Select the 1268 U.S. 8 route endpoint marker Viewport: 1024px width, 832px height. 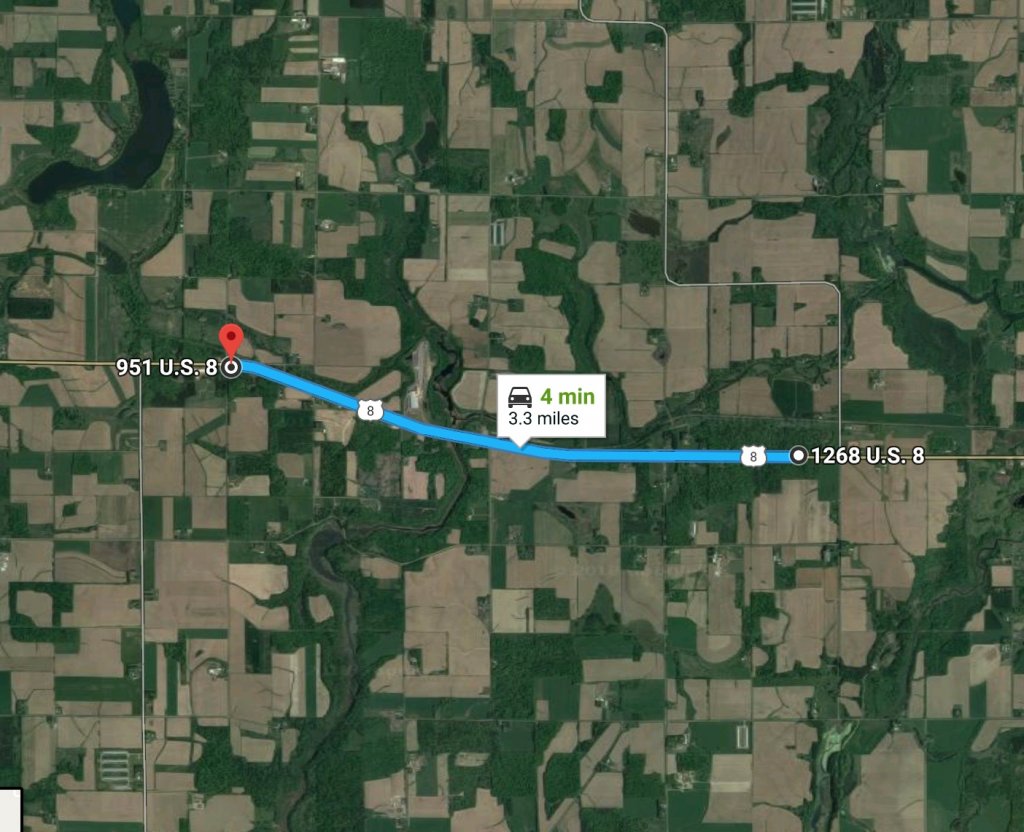[x=798, y=456]
